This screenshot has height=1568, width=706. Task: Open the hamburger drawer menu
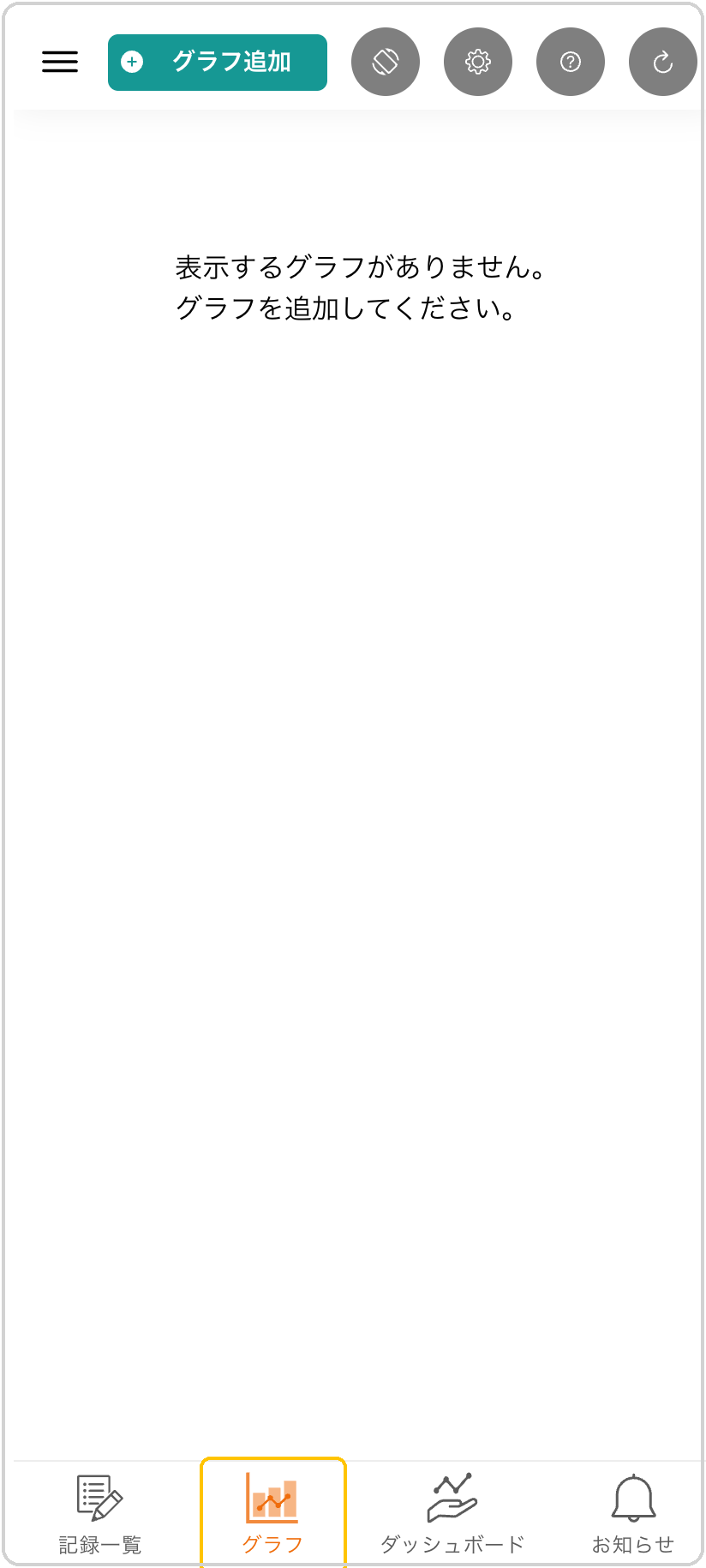(60, 62)
